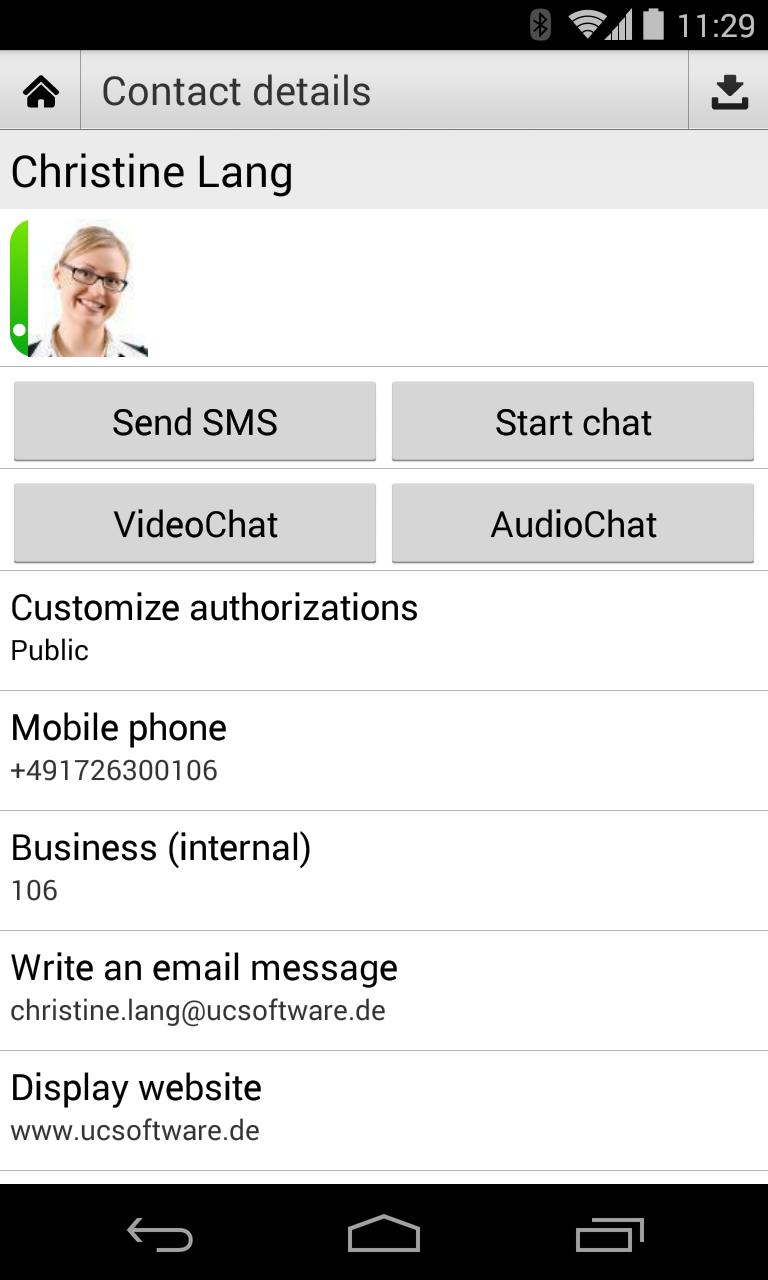Tap the Android home navigation icon
The image size is (768, 1280).
(x=384, y=1236)
